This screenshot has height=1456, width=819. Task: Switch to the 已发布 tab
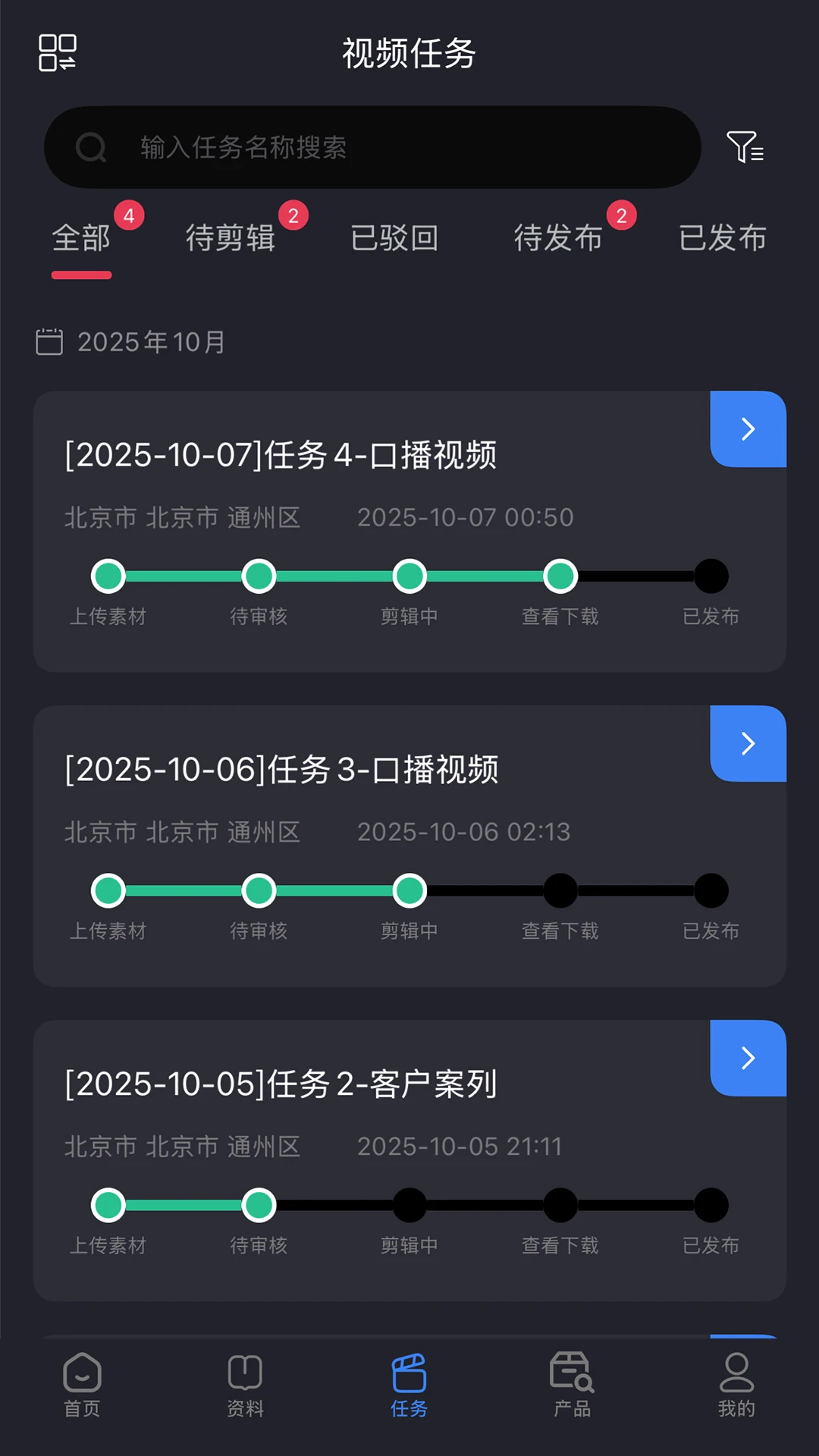tap(723, 238)
